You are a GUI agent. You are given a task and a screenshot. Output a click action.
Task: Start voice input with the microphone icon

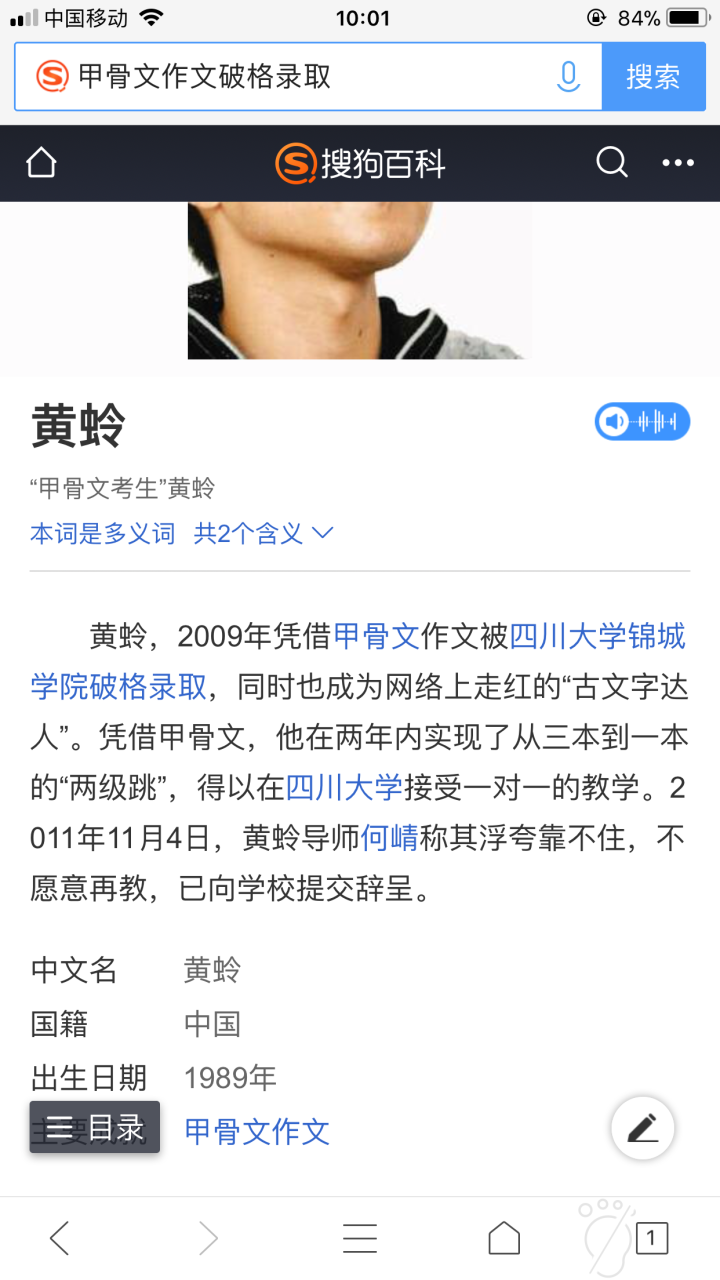pyautogui.click(x=568, y=77)
